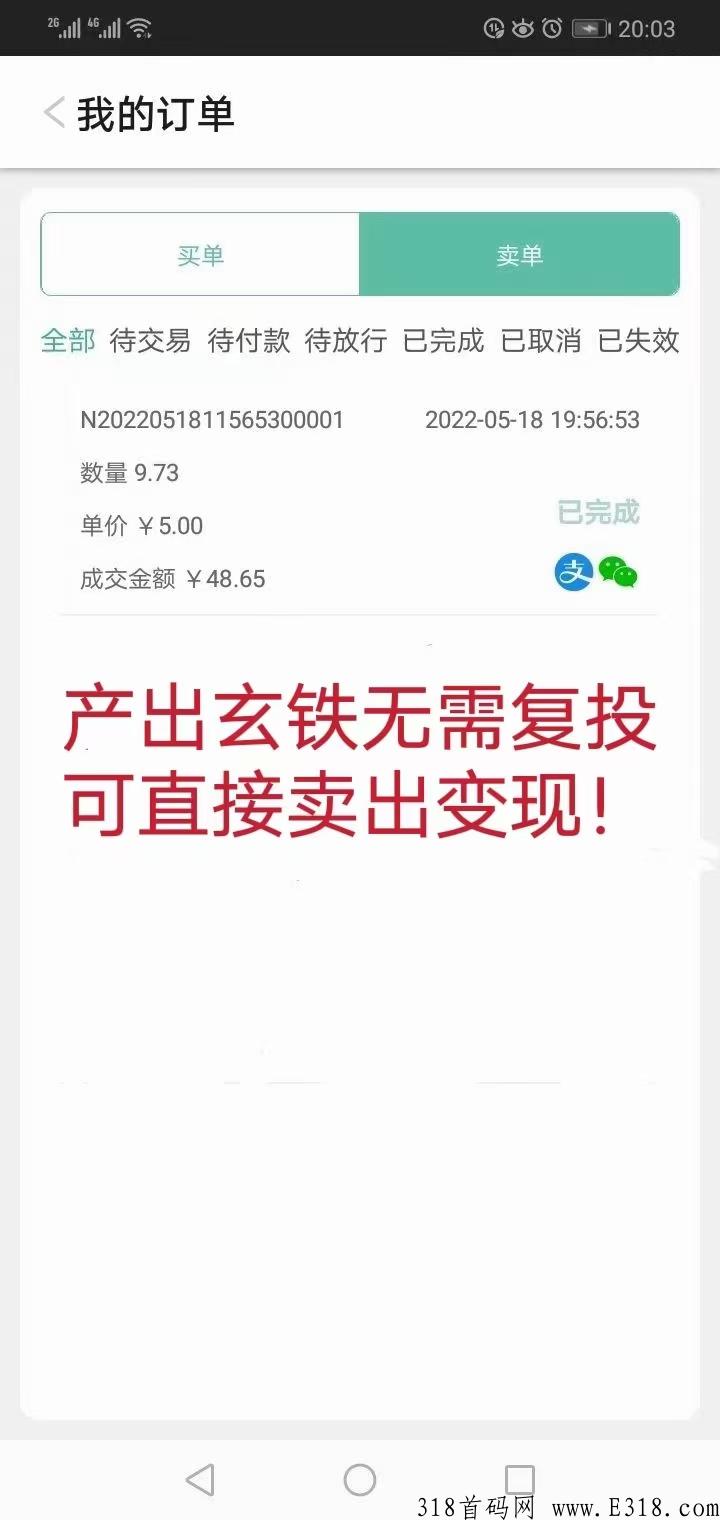The image size is (720, 1520).
Task: Tap the eye-comfort status bar icon
Action: 521,28
